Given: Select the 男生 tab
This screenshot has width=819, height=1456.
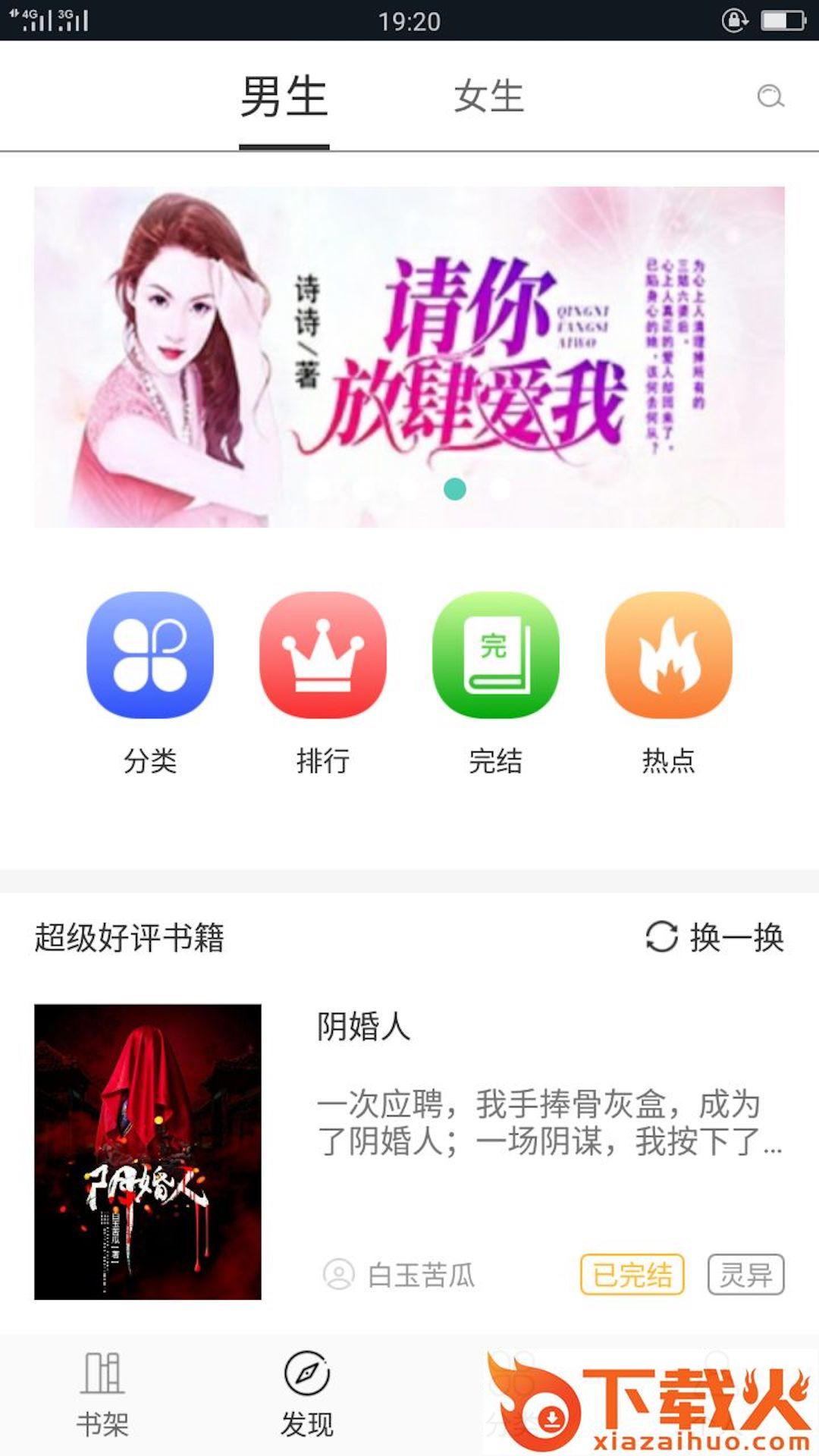Looking at the screenshot, I should pyautogui.click(x=284, y=96).
